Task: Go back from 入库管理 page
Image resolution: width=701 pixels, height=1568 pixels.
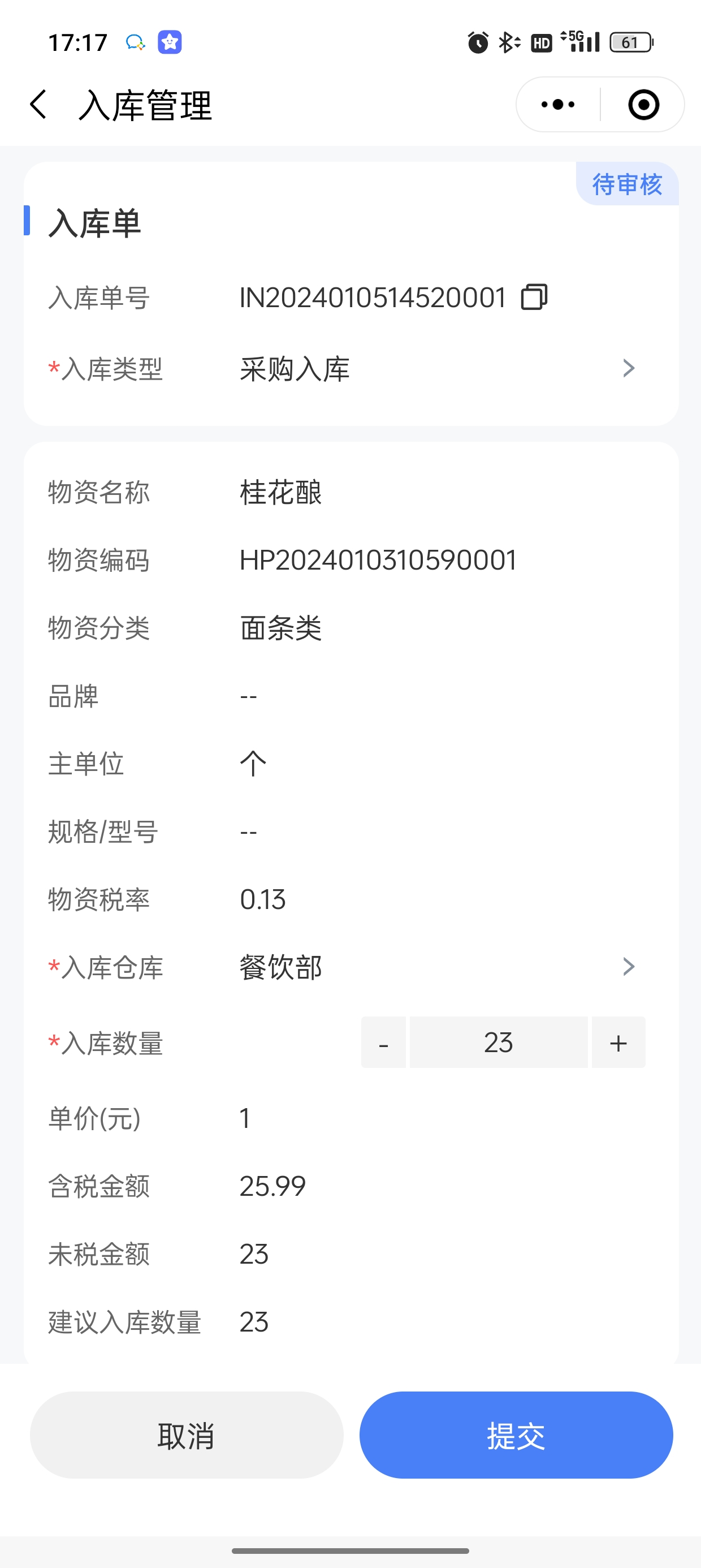Action: coord(38,105)
